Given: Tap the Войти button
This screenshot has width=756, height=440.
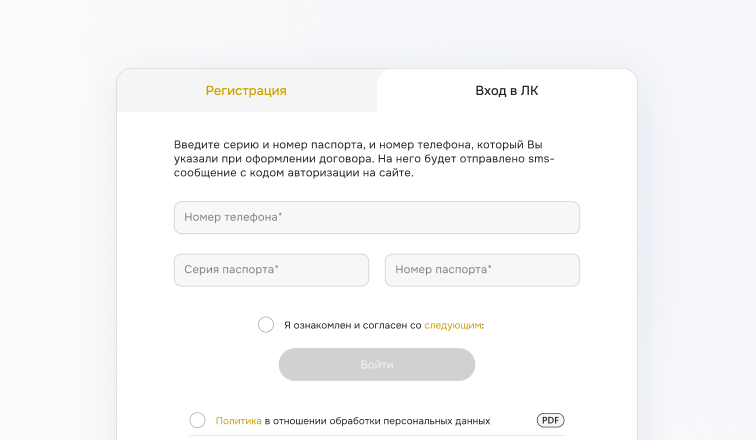Looking at the screenshot, I should click(376, 365).
